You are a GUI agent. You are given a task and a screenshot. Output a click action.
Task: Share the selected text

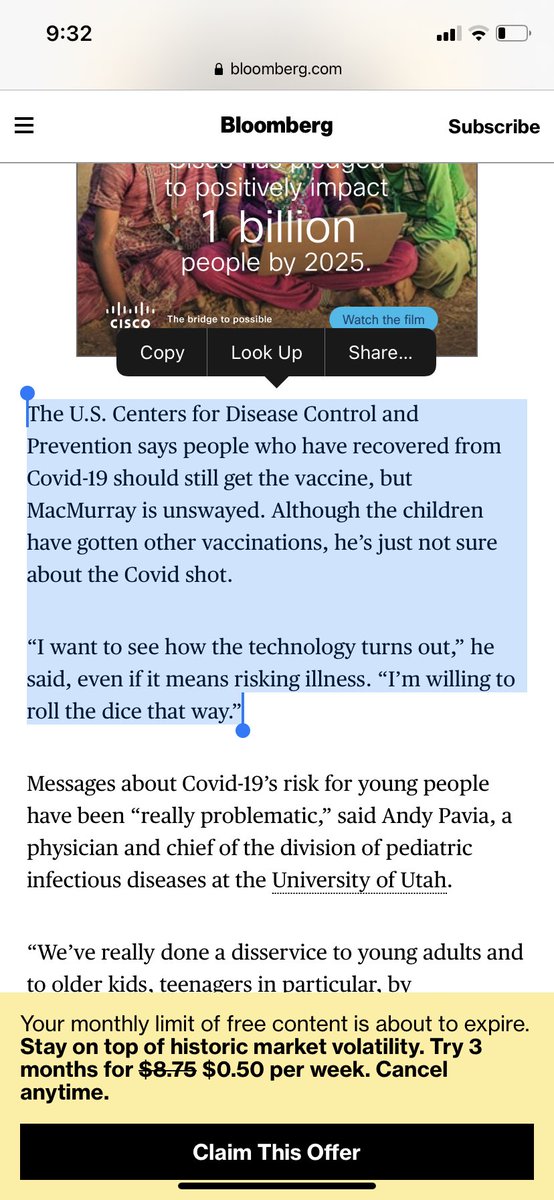(x=380, y=352)
